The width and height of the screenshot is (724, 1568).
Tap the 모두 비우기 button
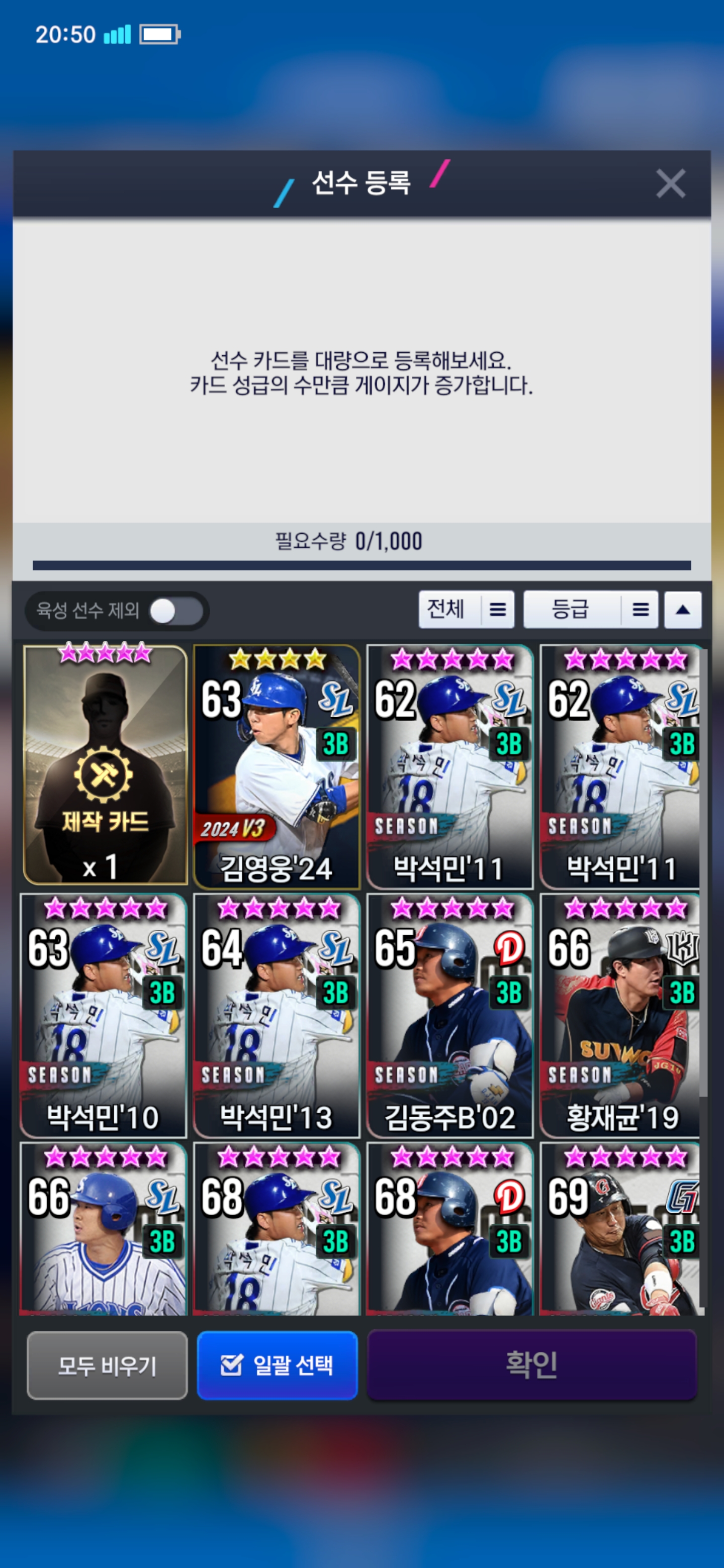point(107,1365)
